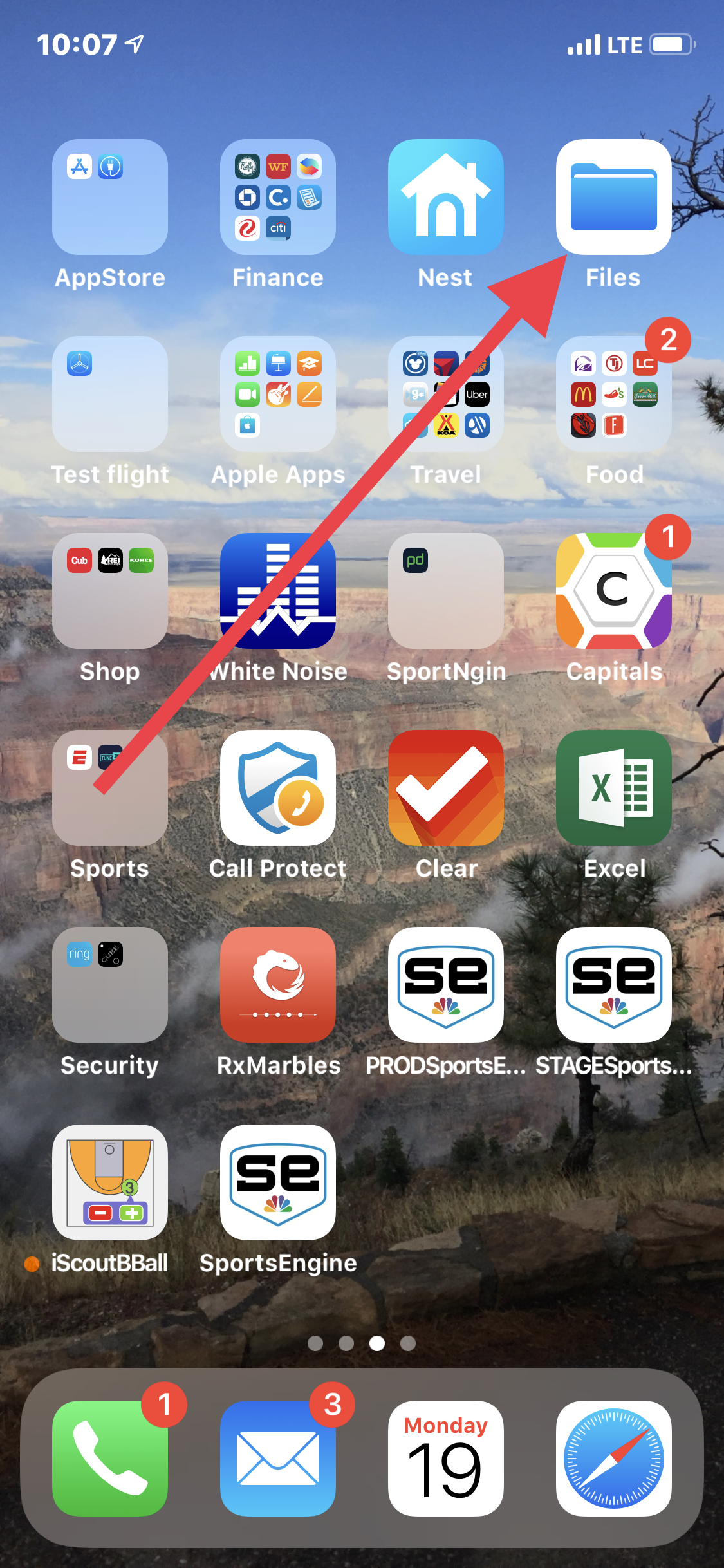Open the AppStore folder
The width and height of the screenshot is (724, 1568).
110,197
